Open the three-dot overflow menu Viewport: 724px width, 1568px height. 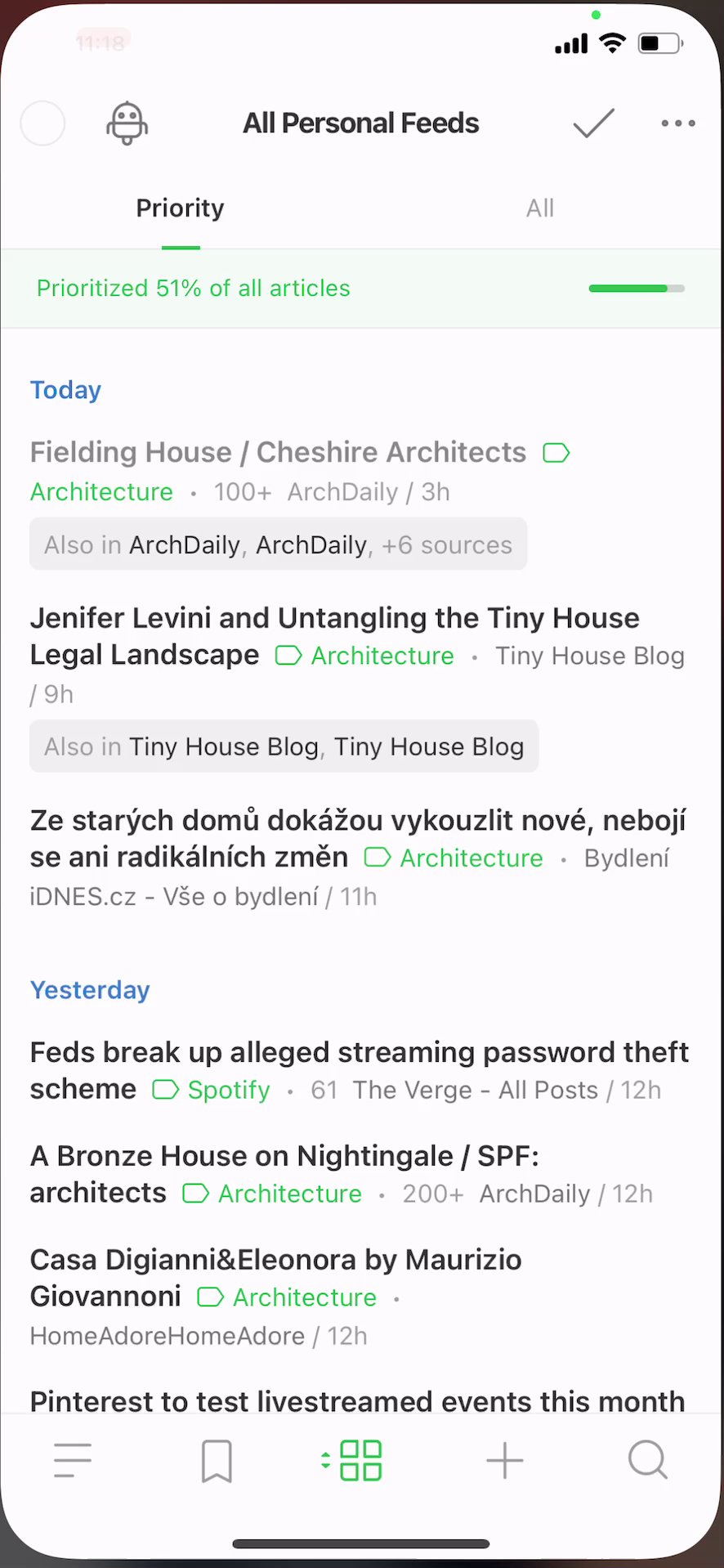678,123
